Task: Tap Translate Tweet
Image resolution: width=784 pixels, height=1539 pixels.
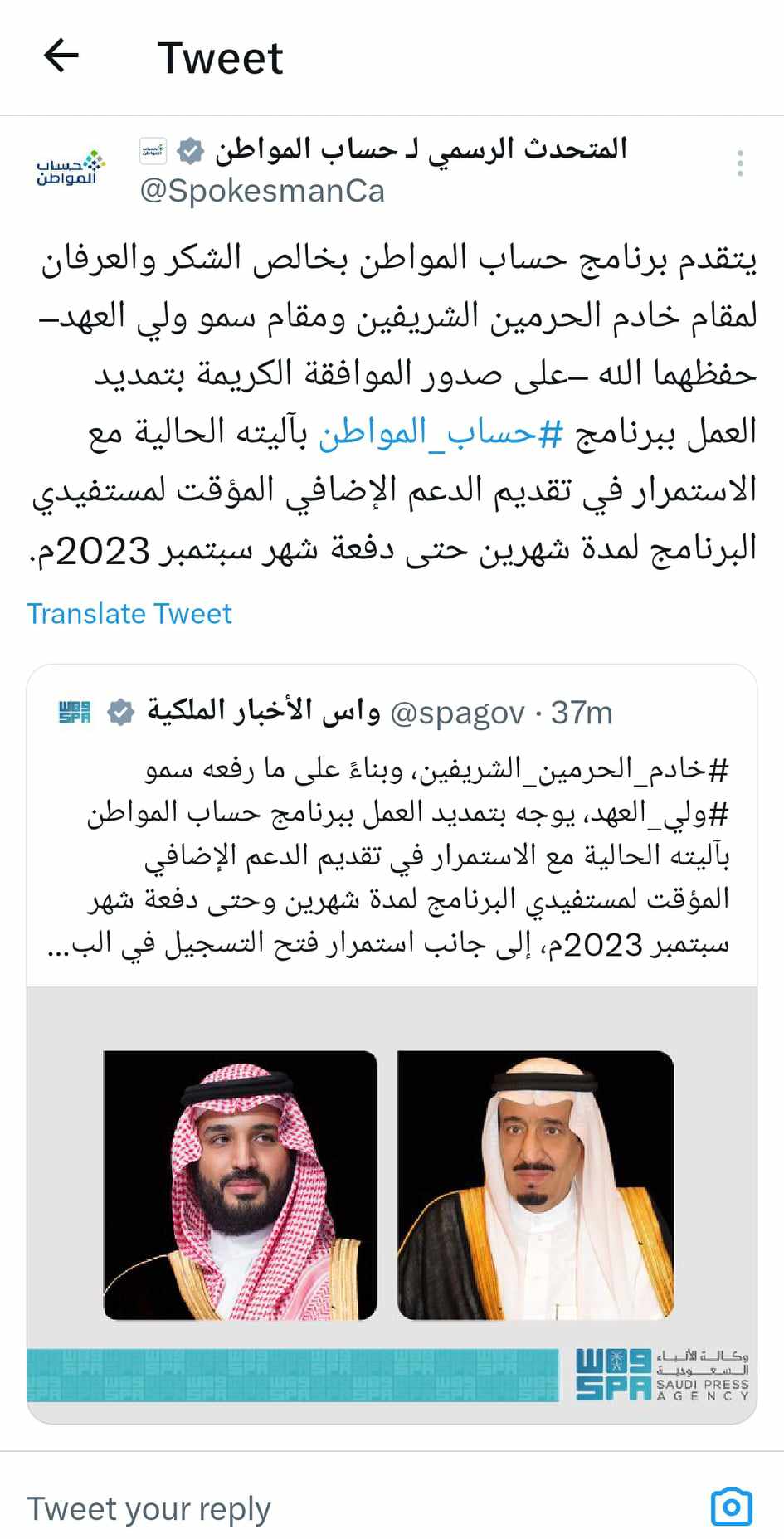Action: (129, 614)
